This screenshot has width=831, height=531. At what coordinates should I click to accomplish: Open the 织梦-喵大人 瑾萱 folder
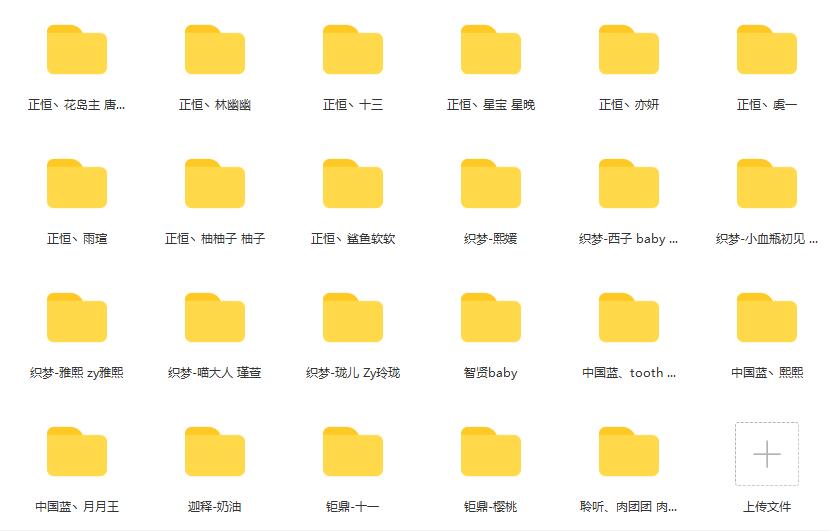coord(215,319)
